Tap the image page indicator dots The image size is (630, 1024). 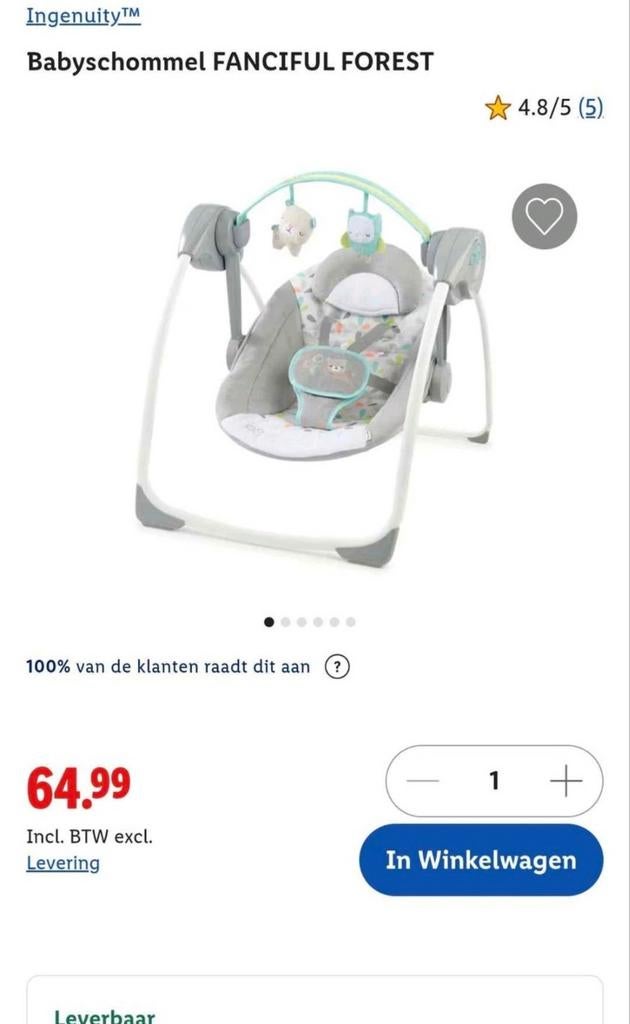309,622
